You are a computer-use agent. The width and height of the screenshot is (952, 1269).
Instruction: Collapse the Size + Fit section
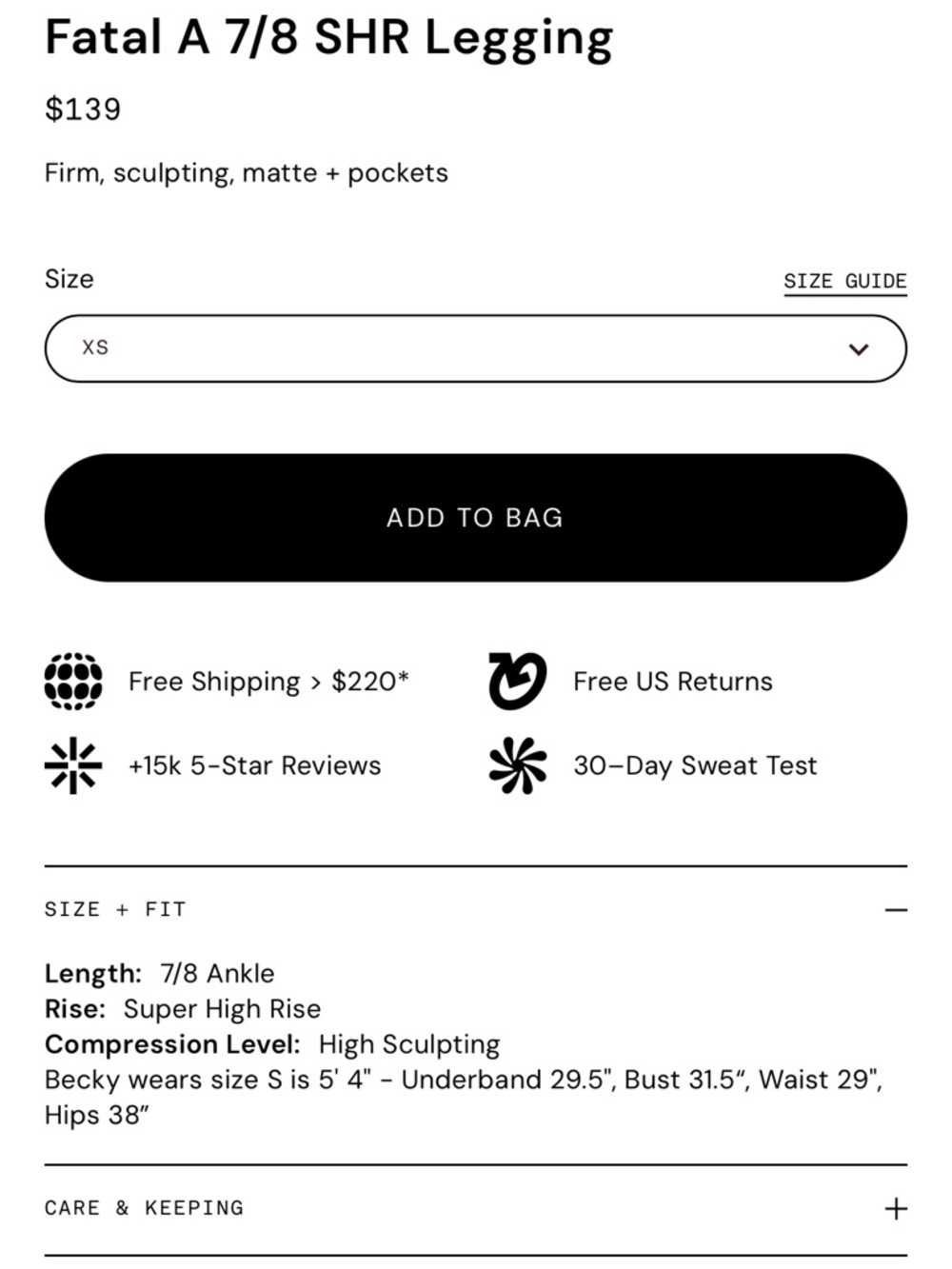coord(895,910)
